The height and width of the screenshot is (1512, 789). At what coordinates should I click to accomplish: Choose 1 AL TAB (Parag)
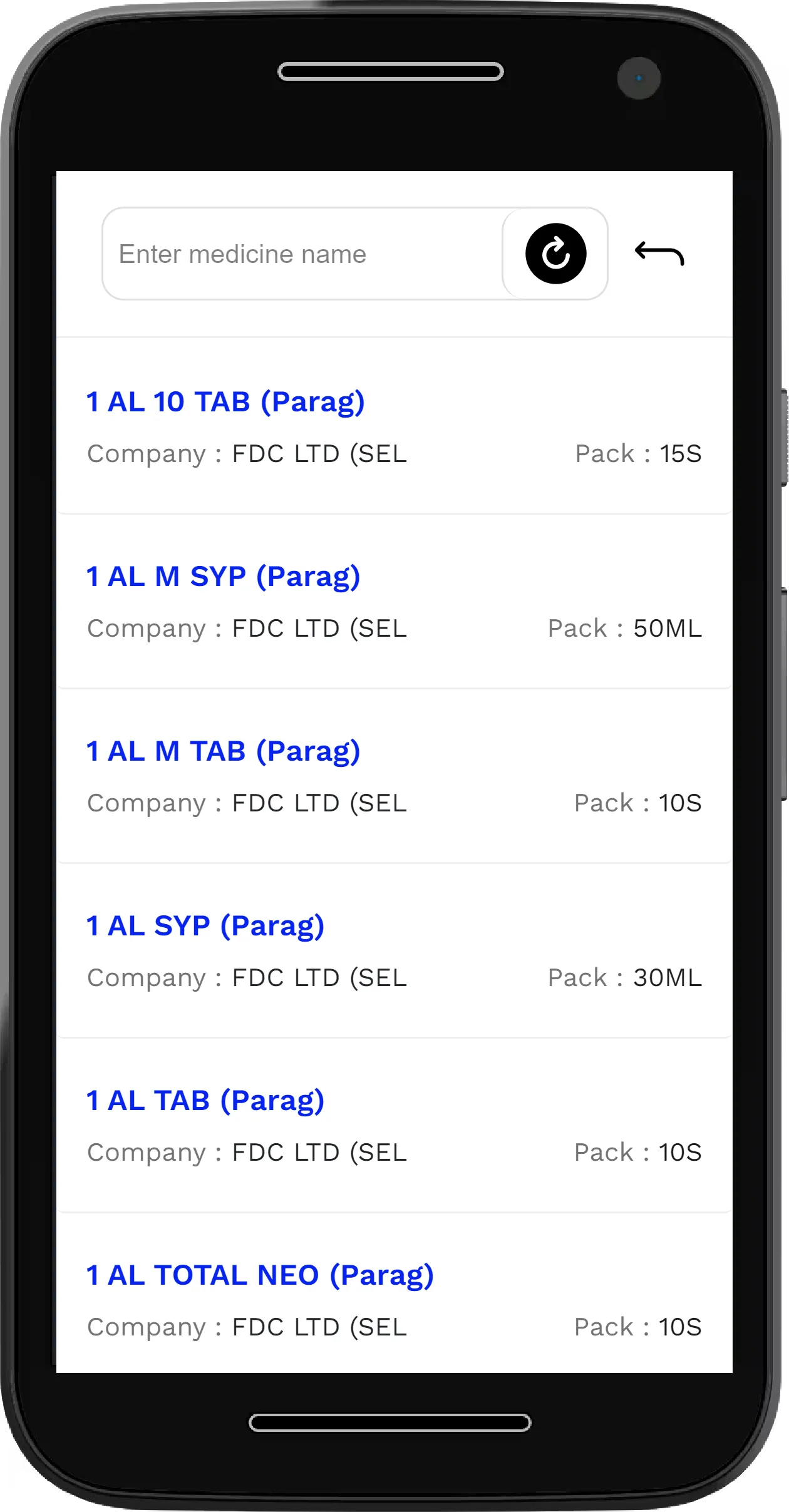click(x=394, y=1126)
